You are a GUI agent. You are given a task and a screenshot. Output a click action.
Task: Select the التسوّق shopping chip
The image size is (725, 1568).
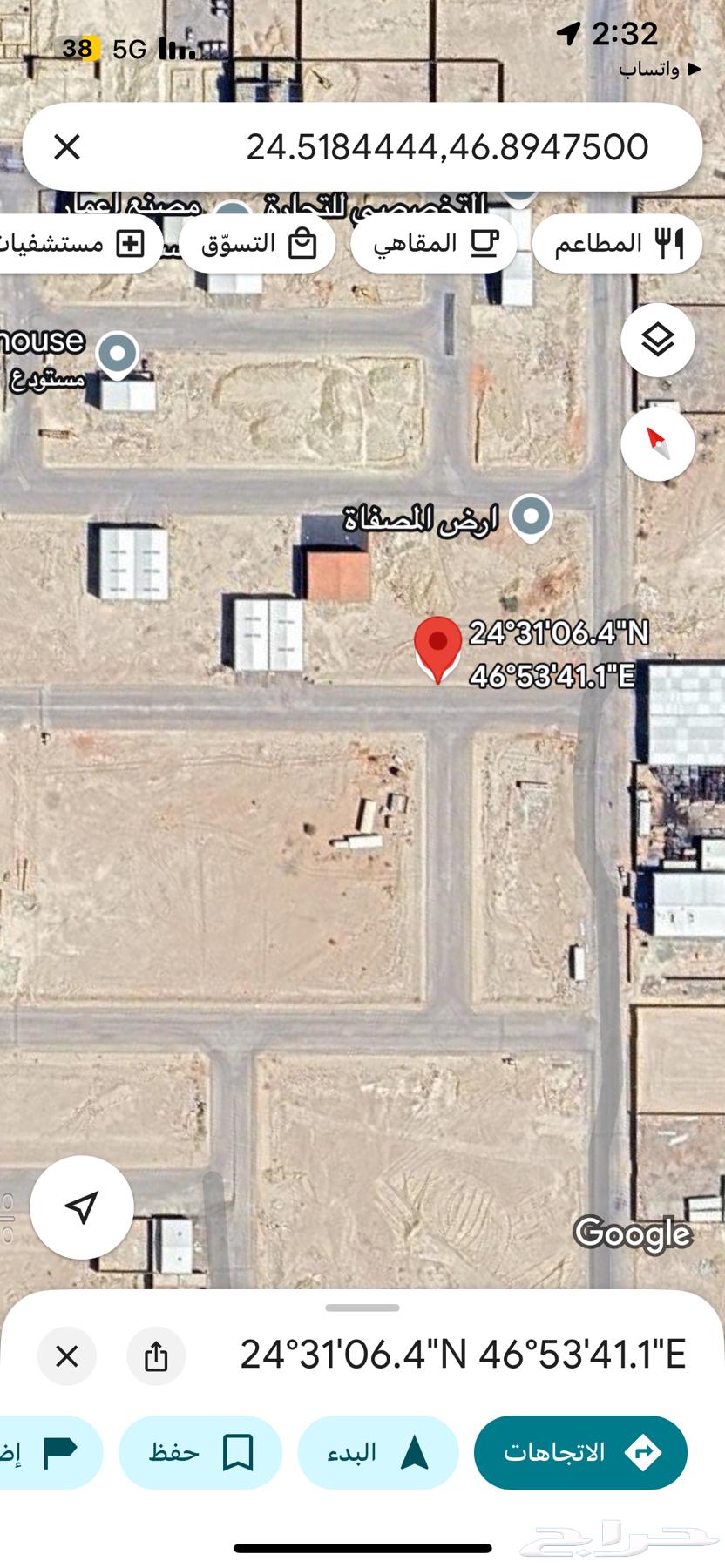tap(257, 243)
